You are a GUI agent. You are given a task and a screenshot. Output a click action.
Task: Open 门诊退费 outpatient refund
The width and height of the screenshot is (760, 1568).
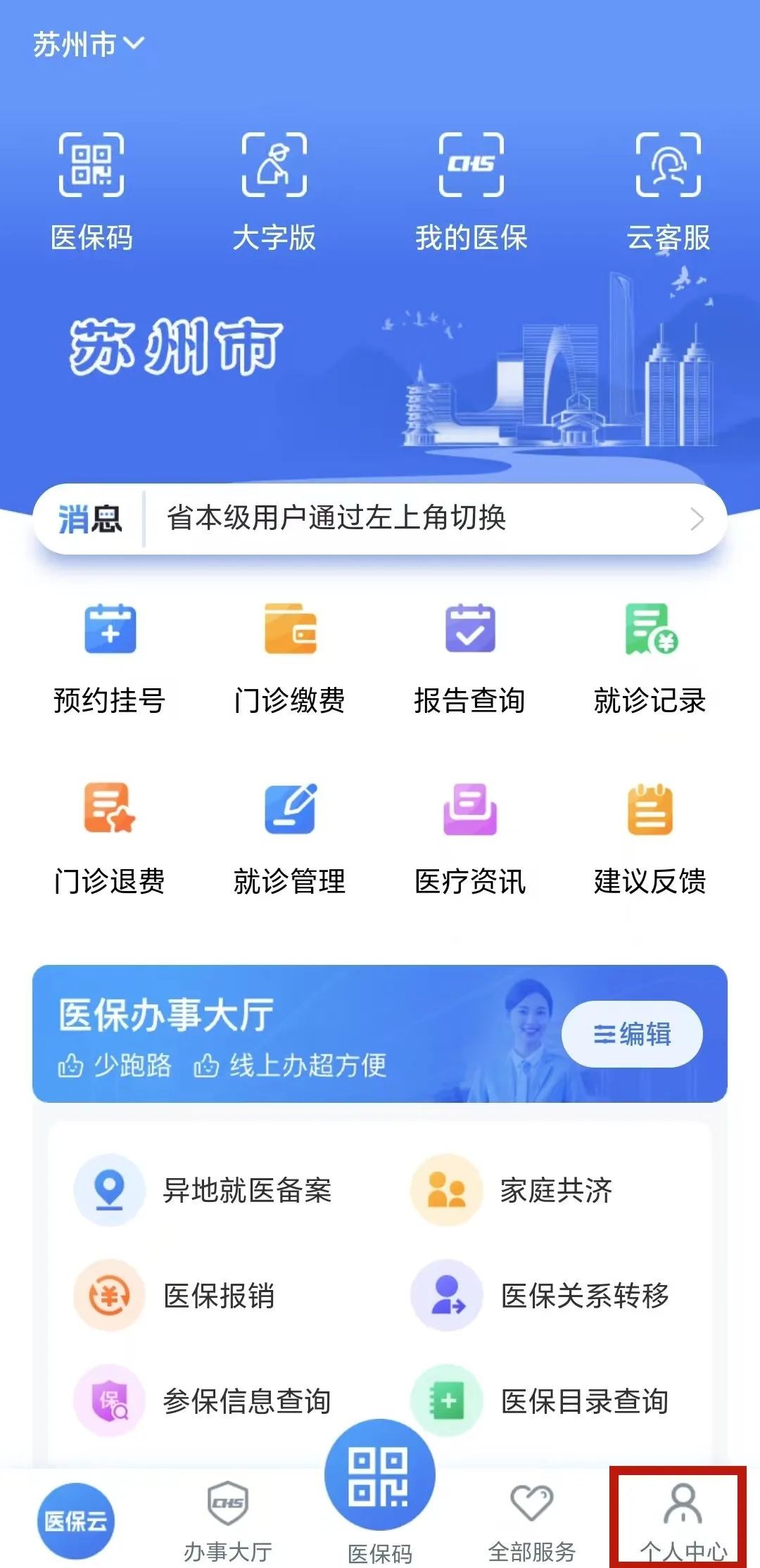tap(110, 839)
